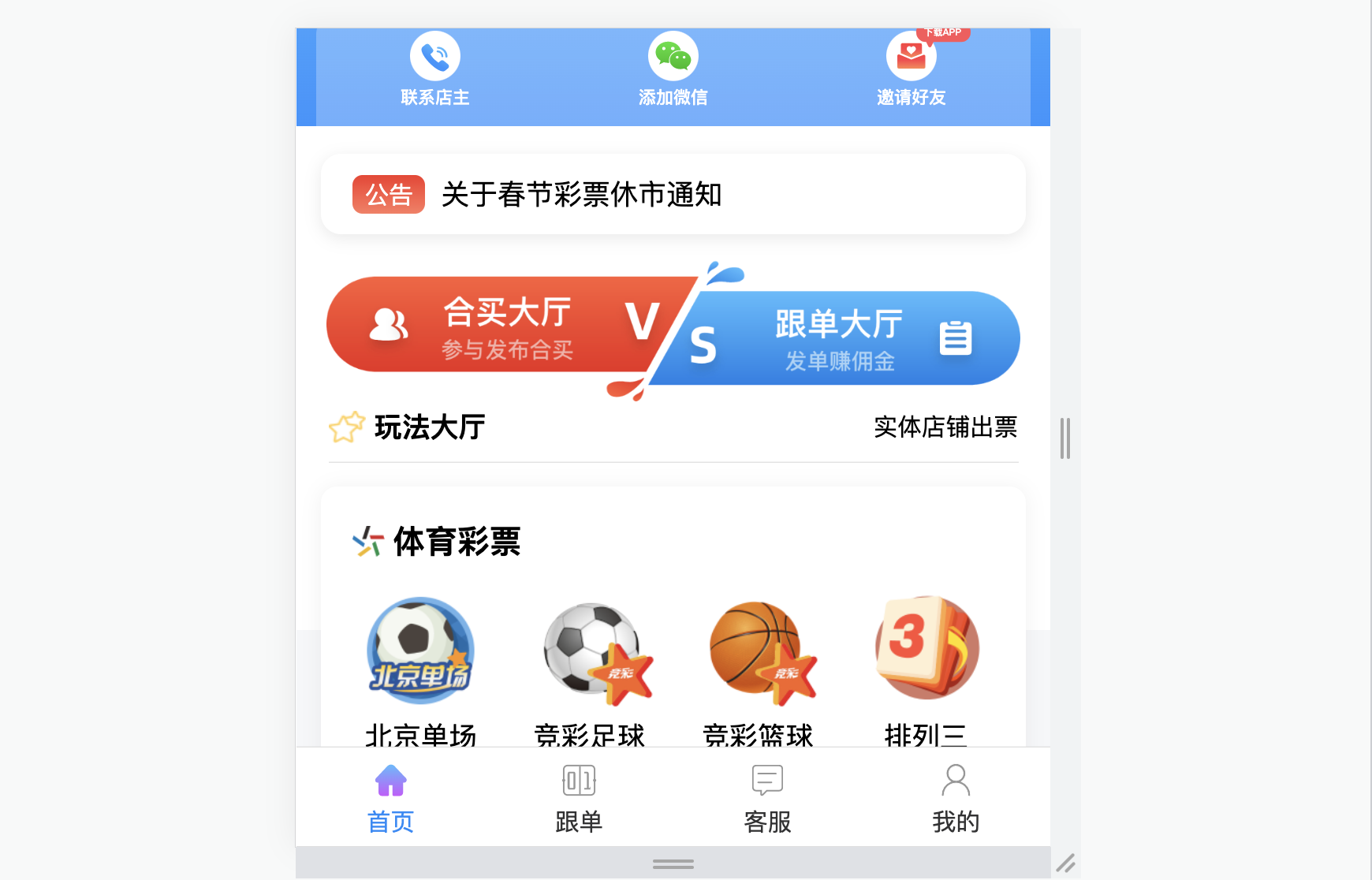Switch to 跟单 tab
Viewport: 1372px width, 880px height.
pos(579,798)
